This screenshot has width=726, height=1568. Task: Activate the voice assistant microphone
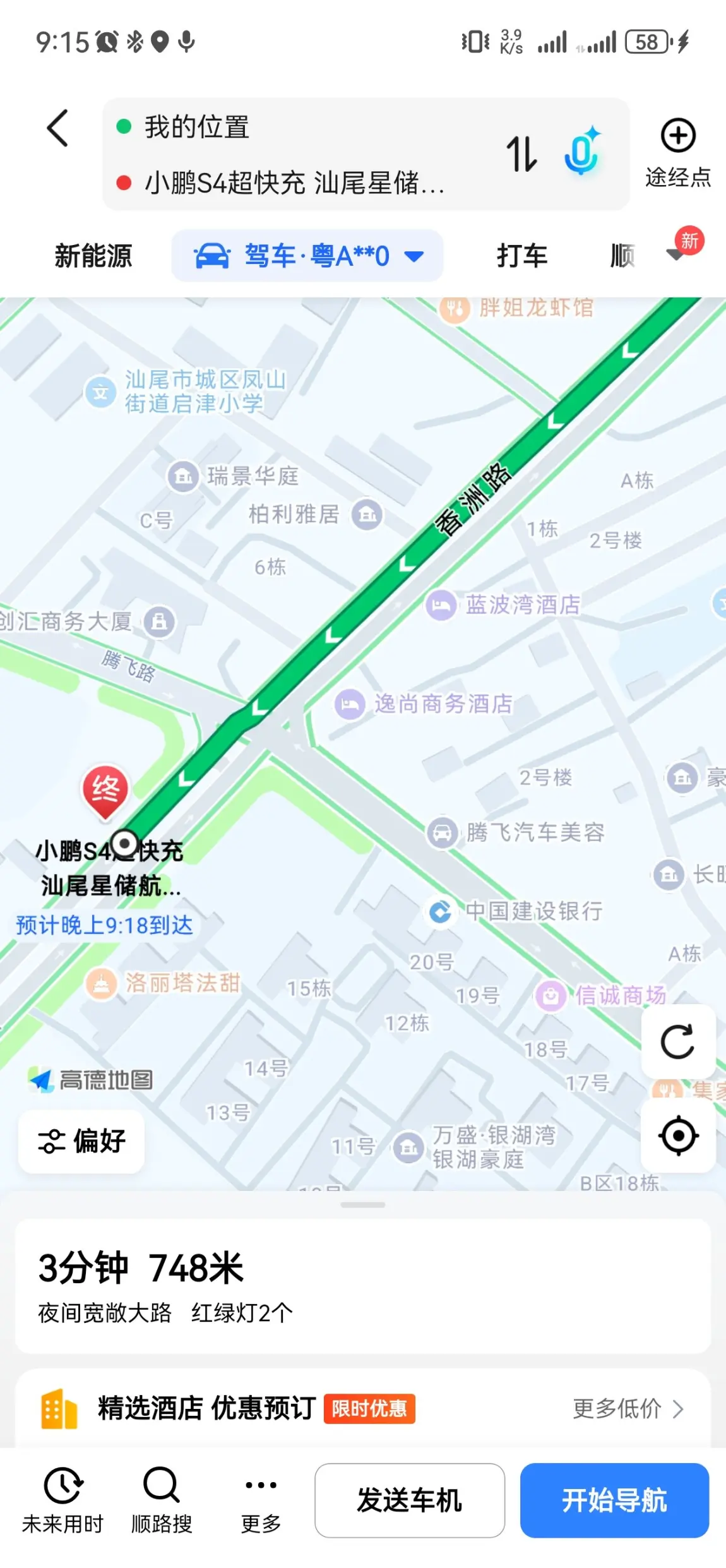tap(581, 153)
